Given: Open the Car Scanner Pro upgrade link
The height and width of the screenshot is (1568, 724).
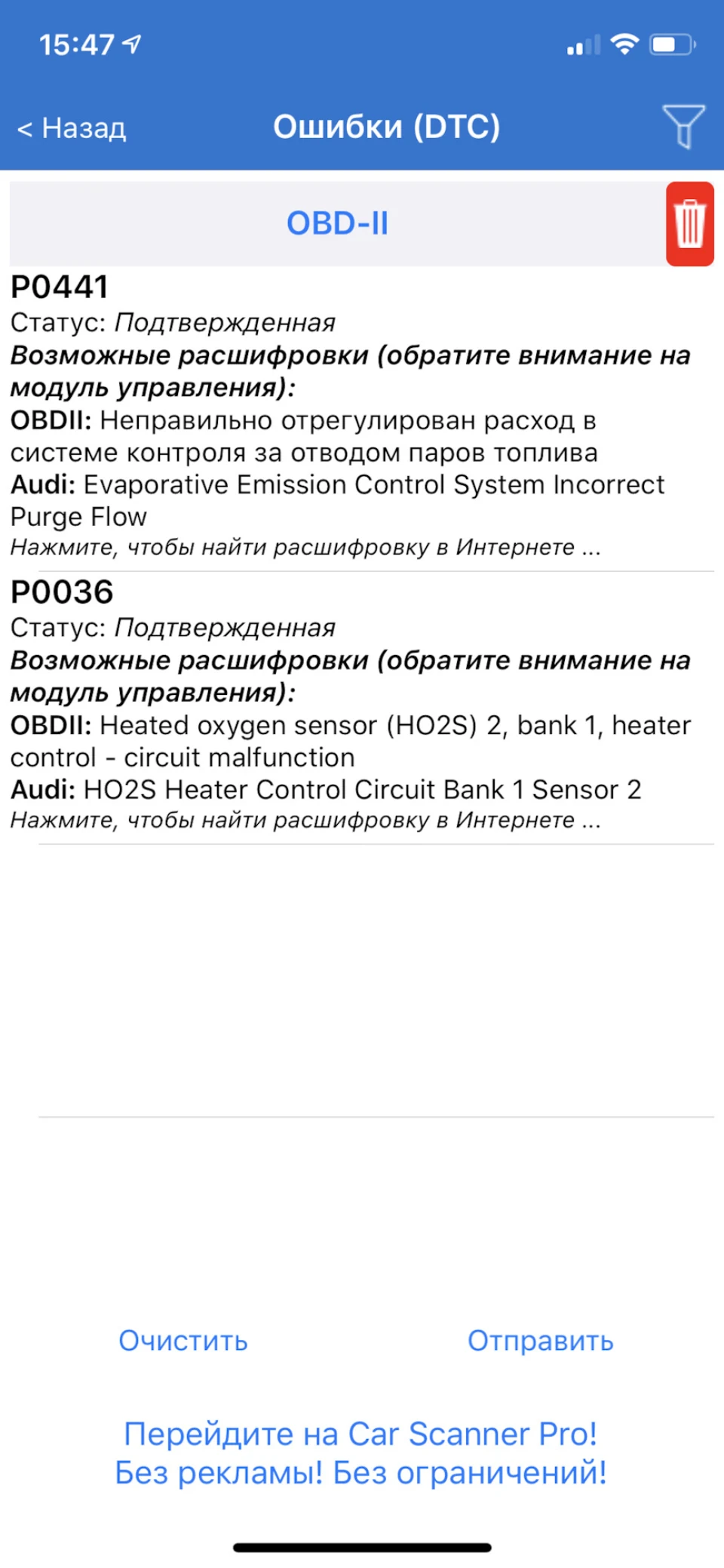Looking at the screenshot, I should click(x=360, y=1453).
